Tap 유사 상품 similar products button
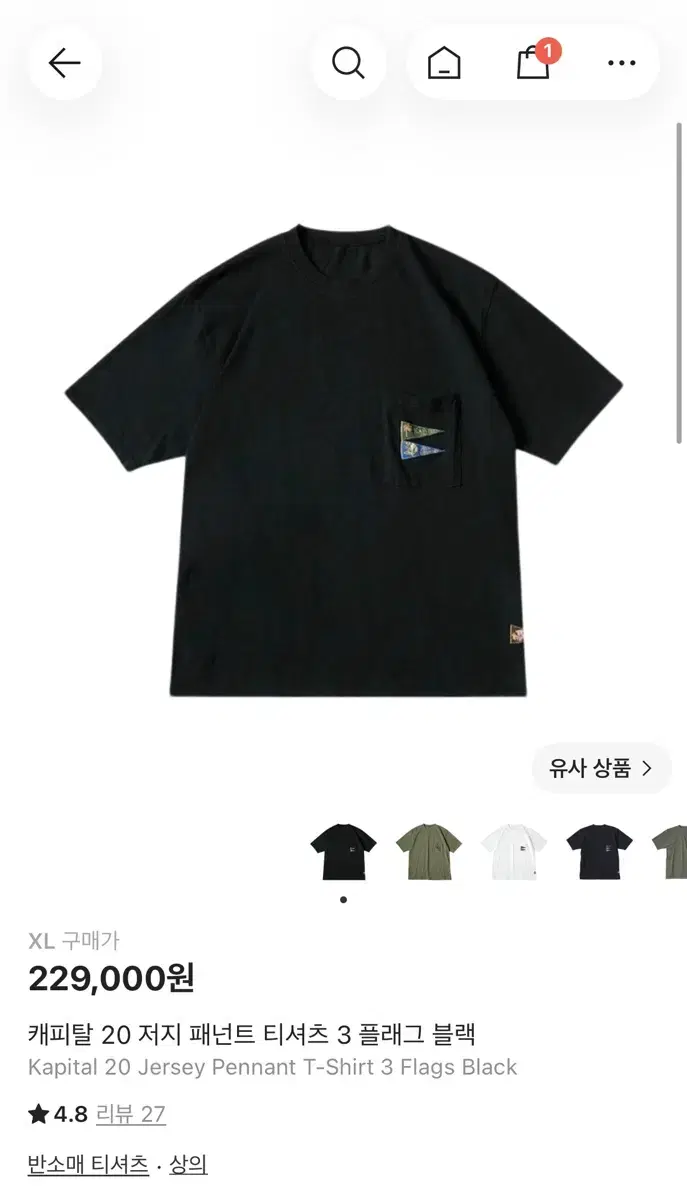Image resolution: width=687 pixels, height=1200 pixels. [601, 768]
